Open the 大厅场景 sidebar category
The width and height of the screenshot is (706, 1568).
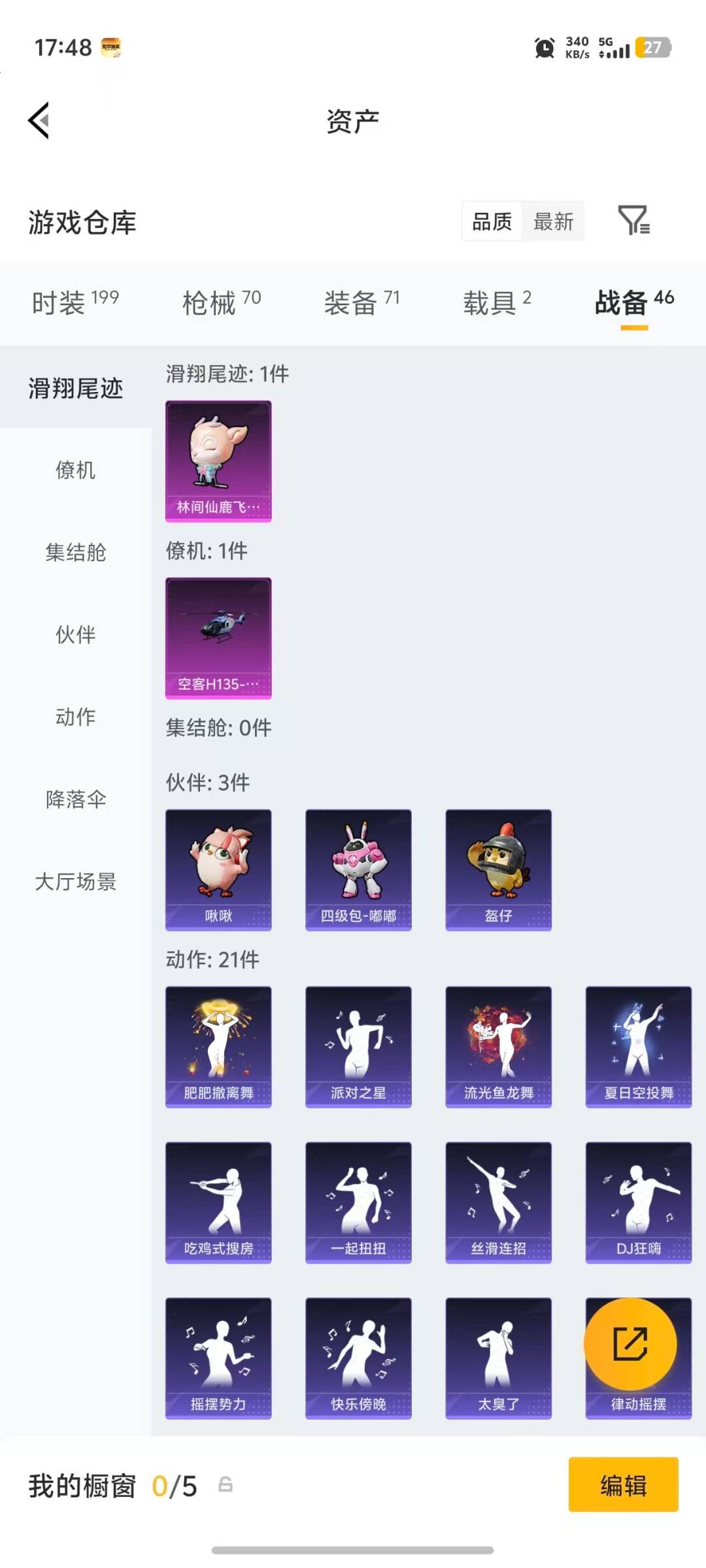pos(74,881)
